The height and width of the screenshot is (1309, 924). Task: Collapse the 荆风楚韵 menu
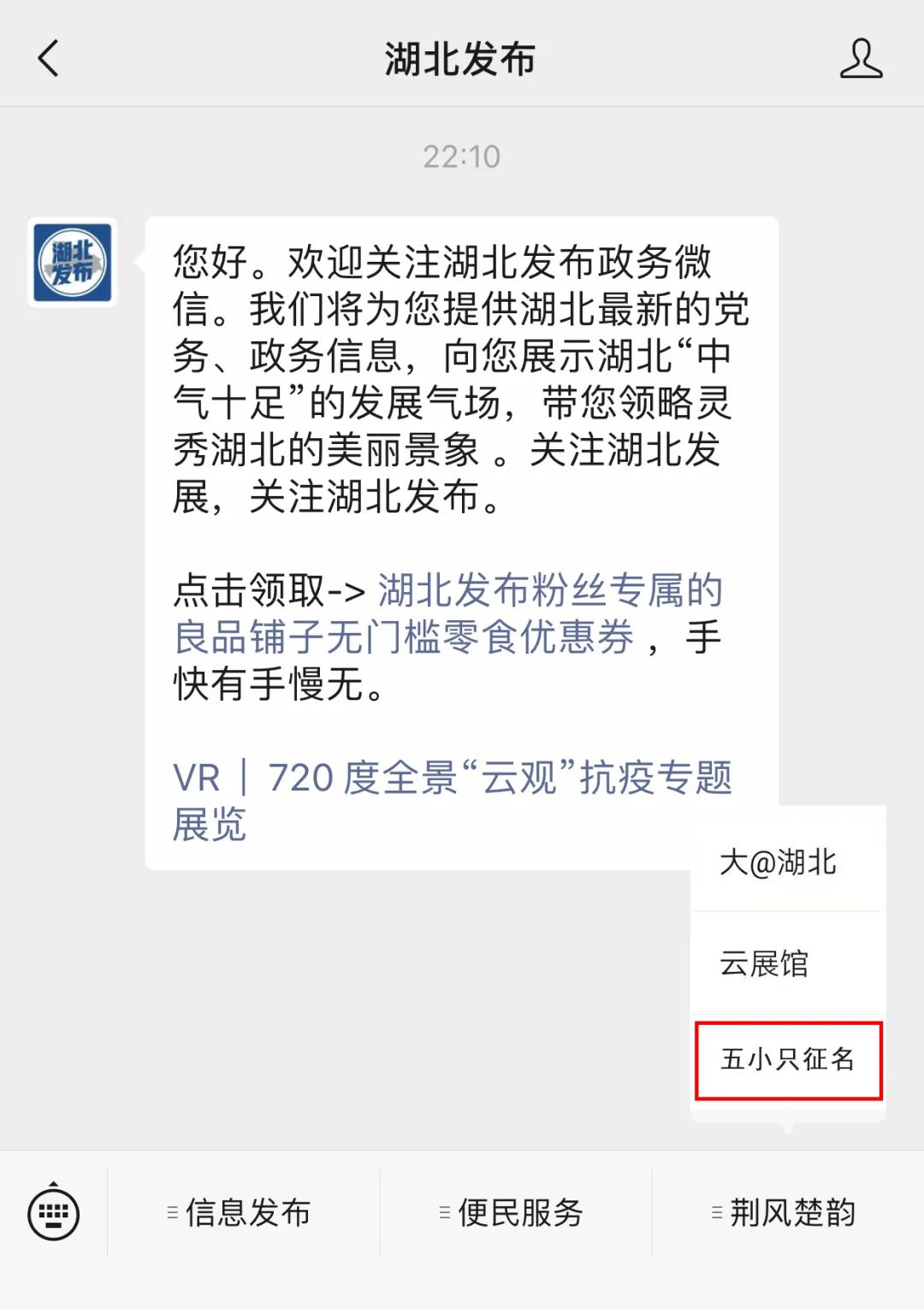click(785, 1213)
